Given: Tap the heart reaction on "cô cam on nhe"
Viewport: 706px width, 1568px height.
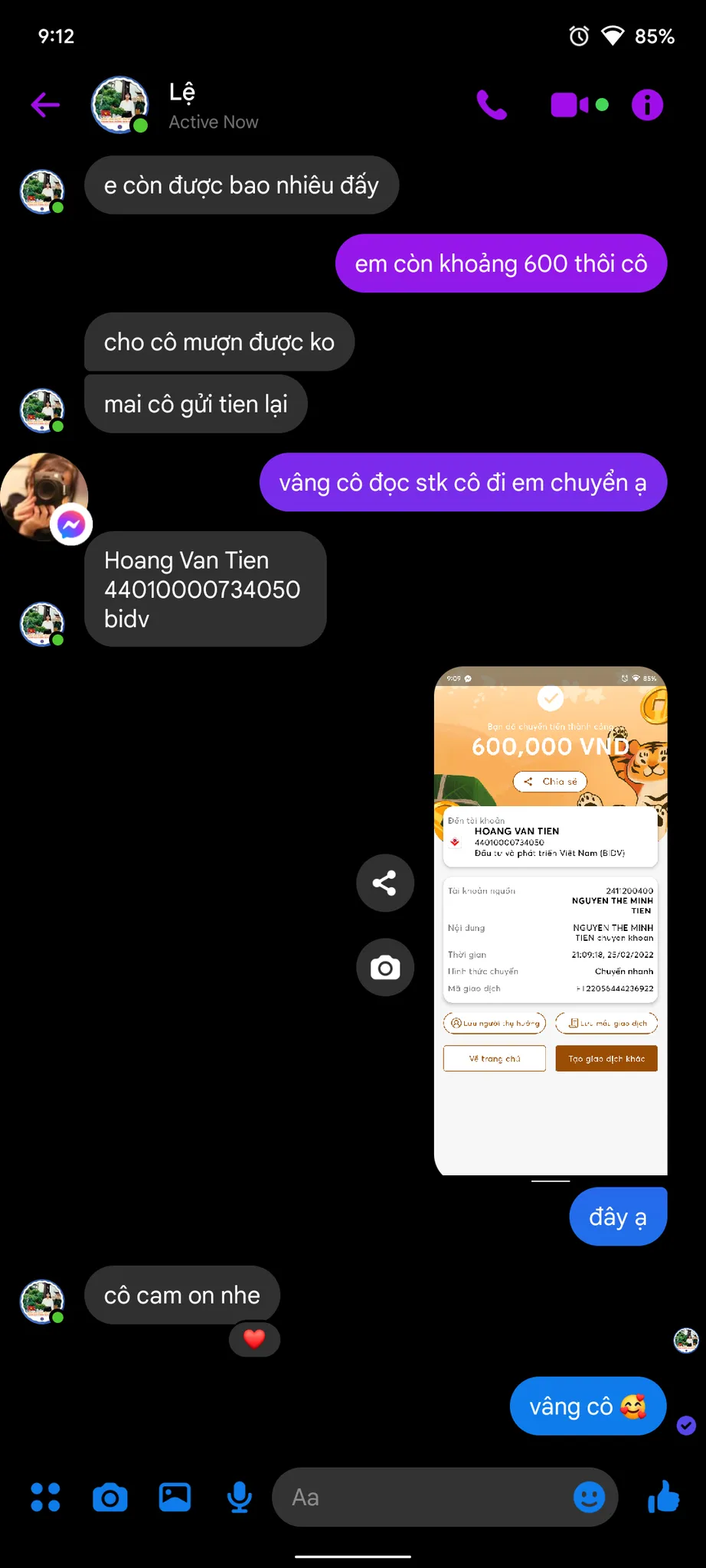Looking at the screenshot, I should click(x=254, y=1339).
